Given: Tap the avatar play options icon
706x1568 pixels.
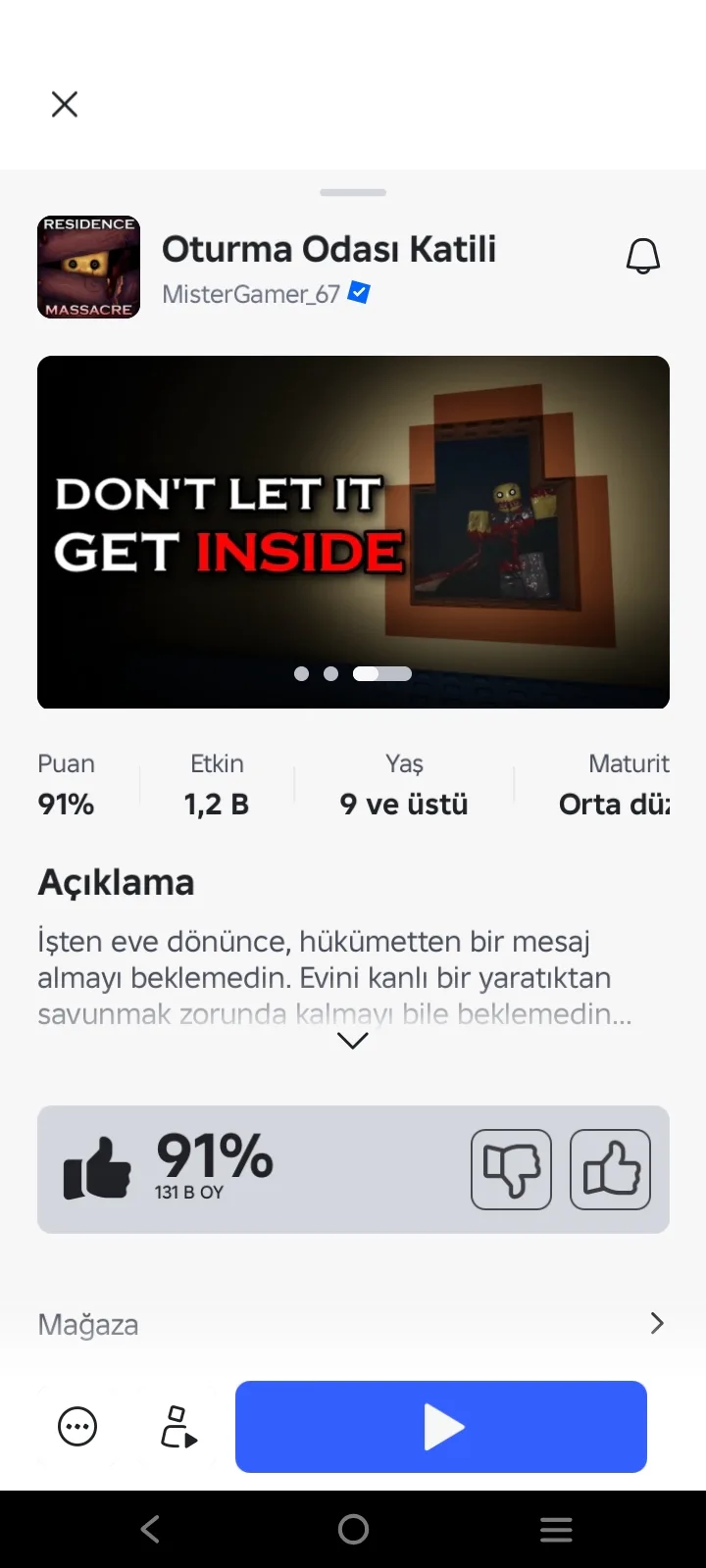Looking at the screenshot, I should pyautogui.click(x=178, y=1427).
